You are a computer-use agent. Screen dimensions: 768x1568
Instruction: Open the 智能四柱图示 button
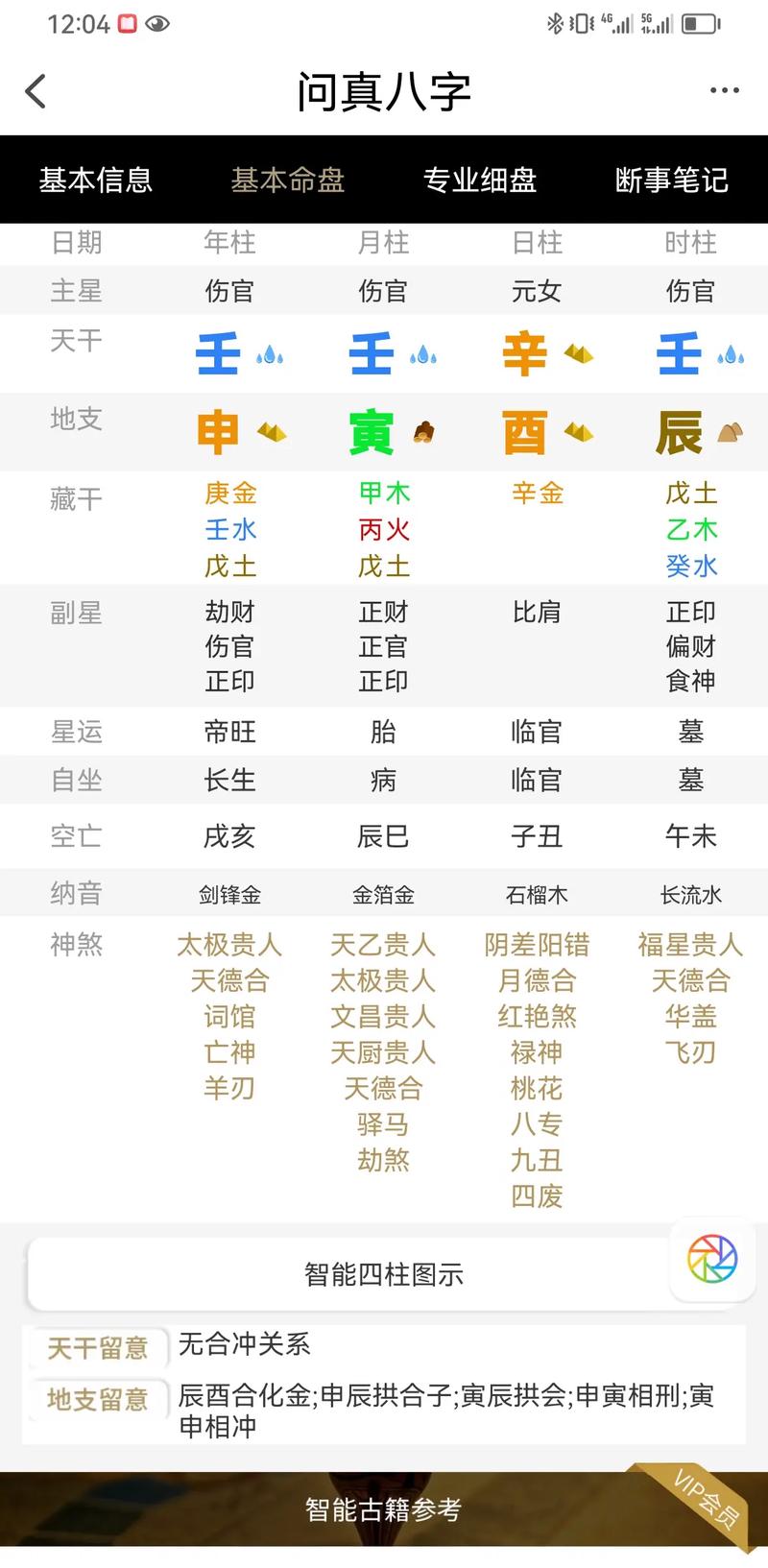384,1275
